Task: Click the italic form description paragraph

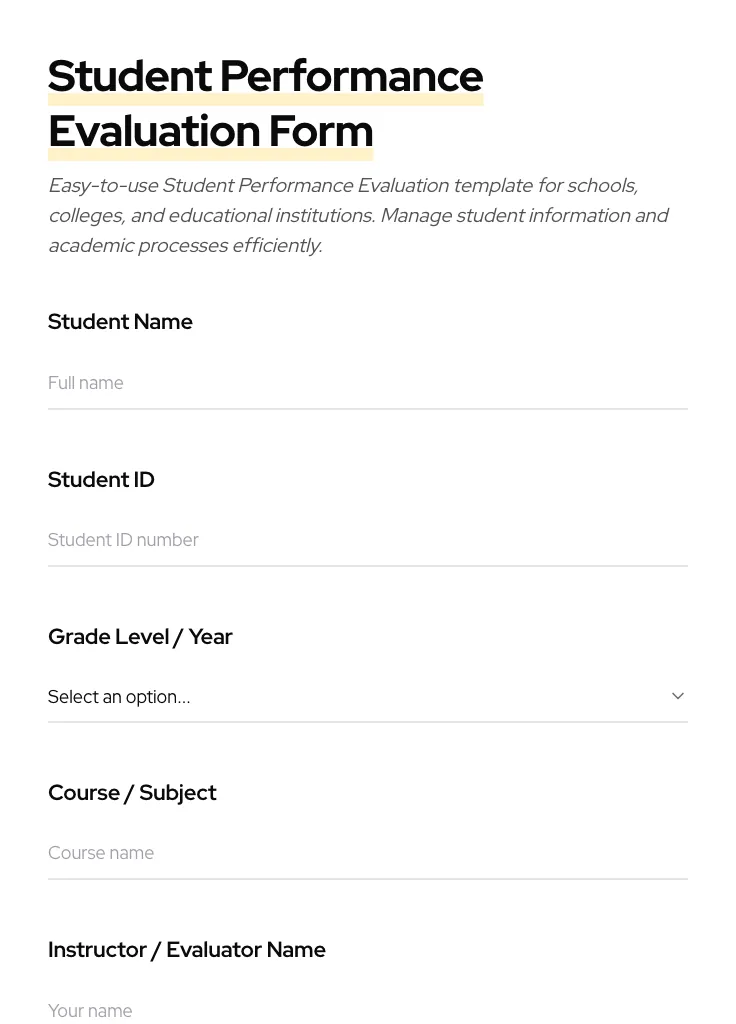Action: pos(359,215)
